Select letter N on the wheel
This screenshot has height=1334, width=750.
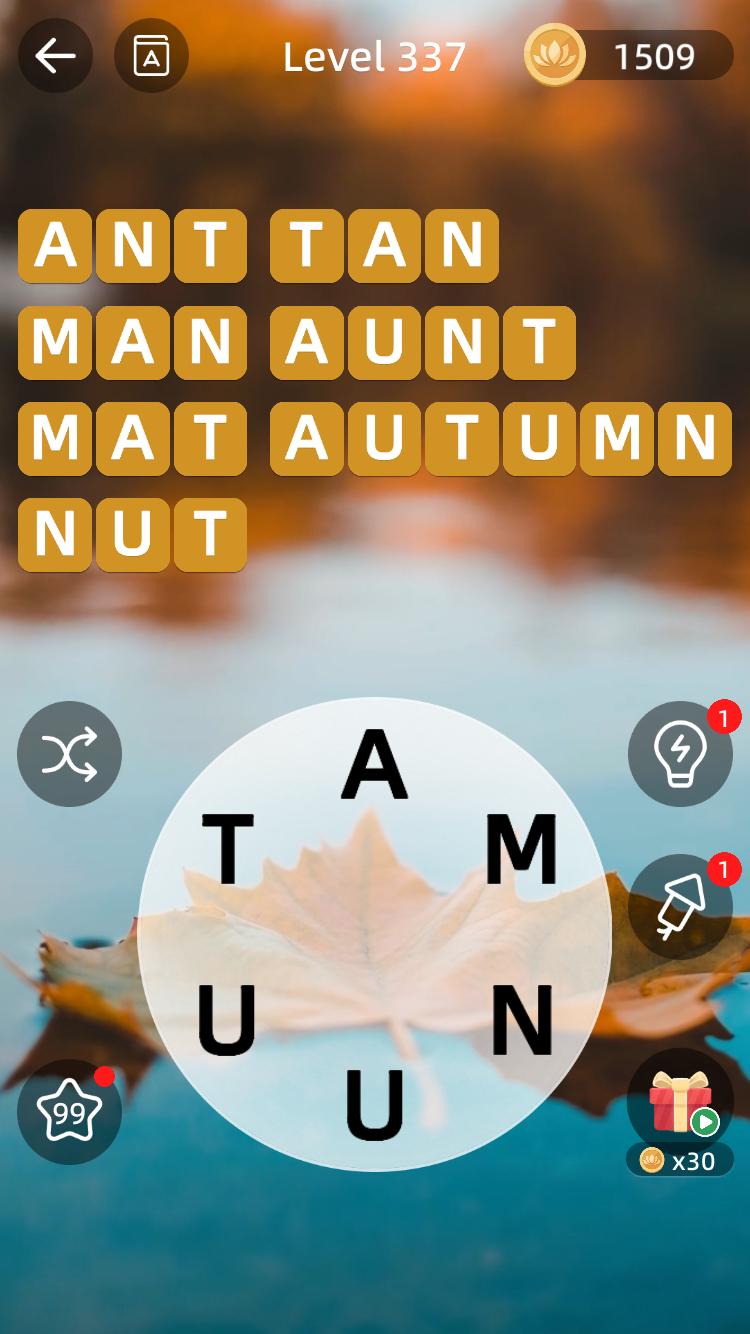[522, 1020]
